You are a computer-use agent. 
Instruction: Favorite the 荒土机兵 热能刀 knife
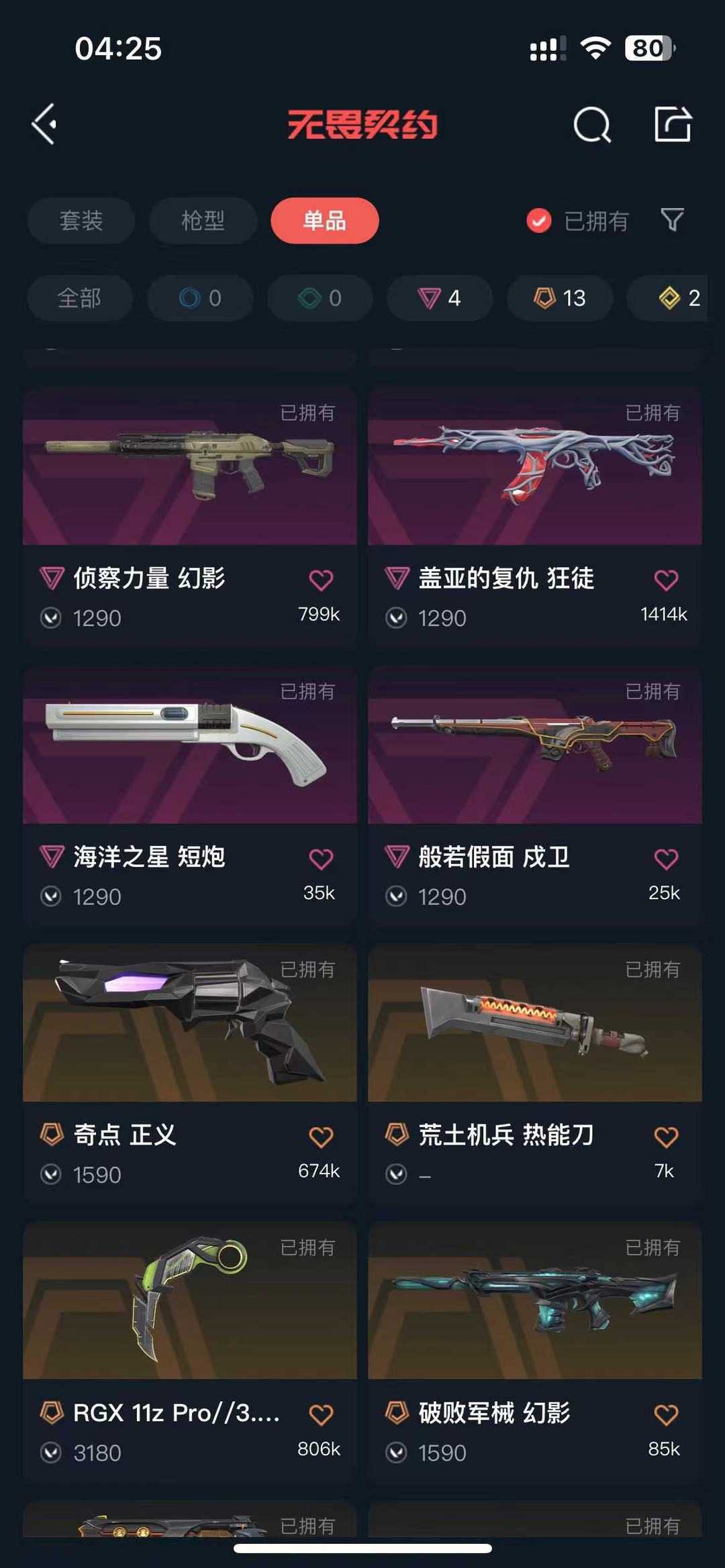(x=666, y=1137)
